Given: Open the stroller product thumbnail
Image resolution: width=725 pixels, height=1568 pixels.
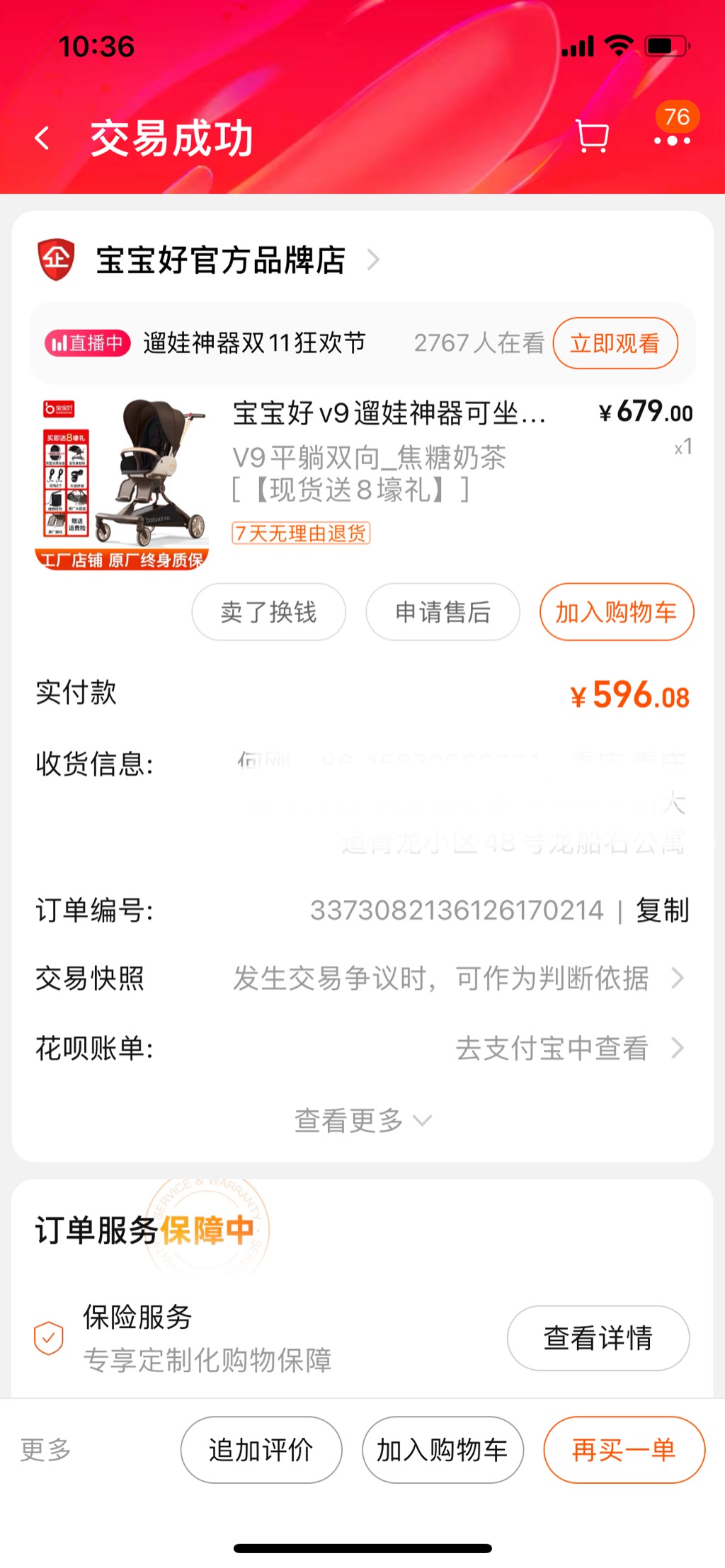Looking at the screenshot, I should [122, 484].
